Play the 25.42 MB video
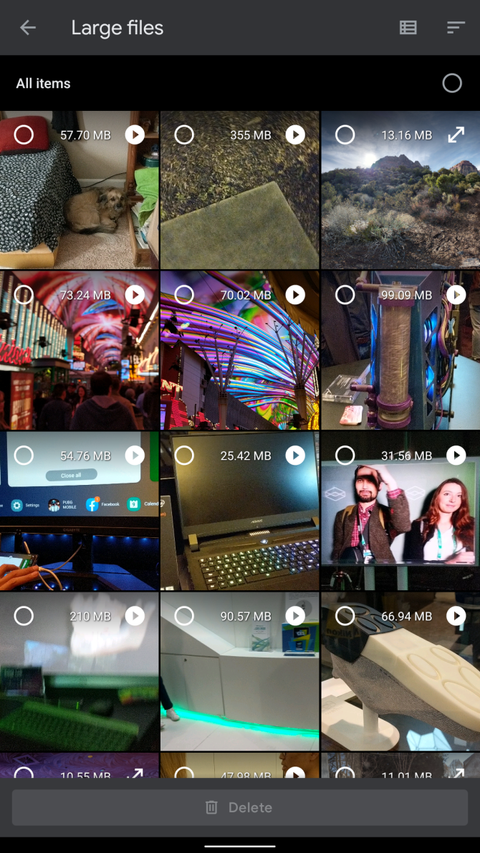 (x=296, y=455)
